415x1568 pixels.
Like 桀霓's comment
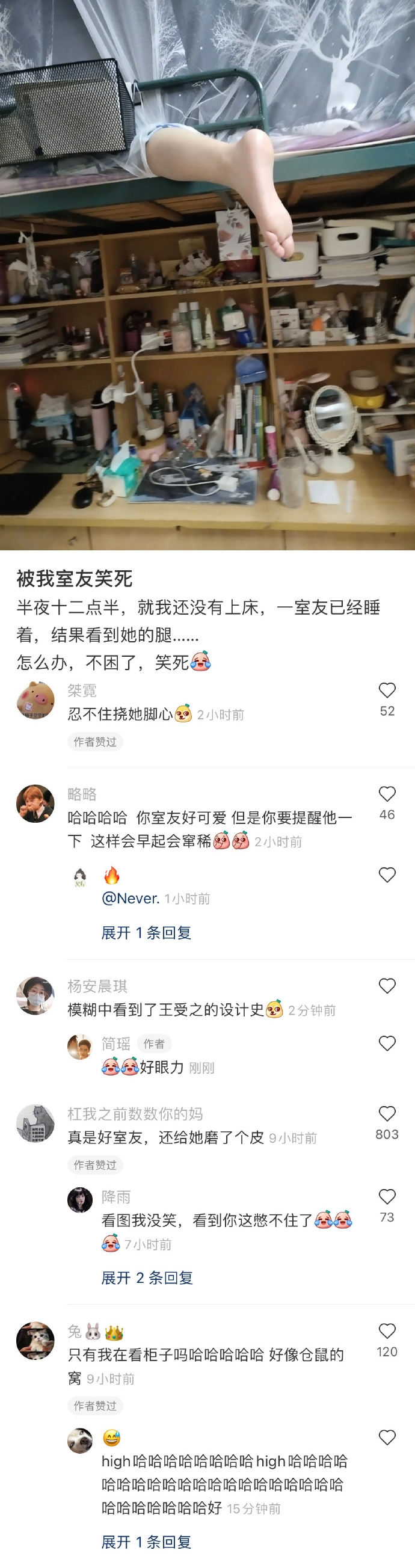coord(387,690)
